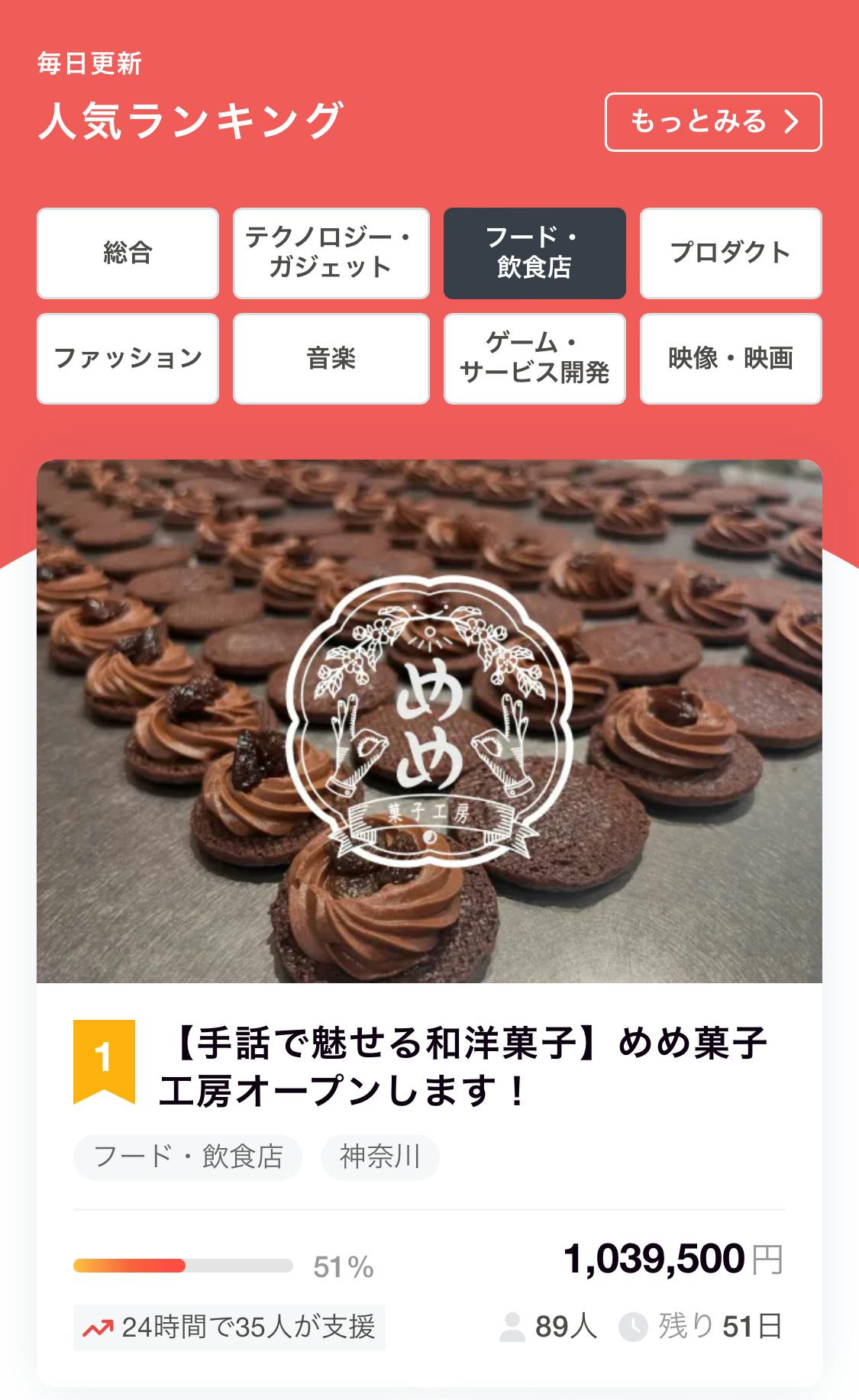Screen dimensions: 859x1400
Task: Select the テクノロジー・ガジェット category
Action: coord(331,253)
